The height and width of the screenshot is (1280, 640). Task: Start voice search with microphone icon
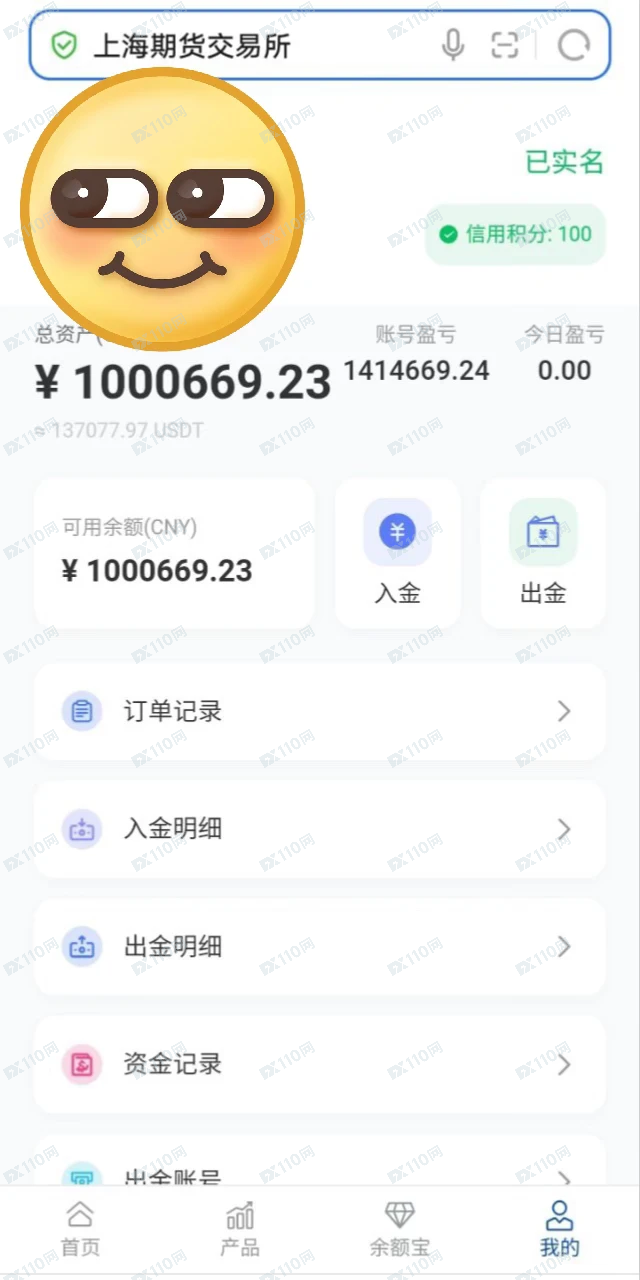click(x=453, y=45)
